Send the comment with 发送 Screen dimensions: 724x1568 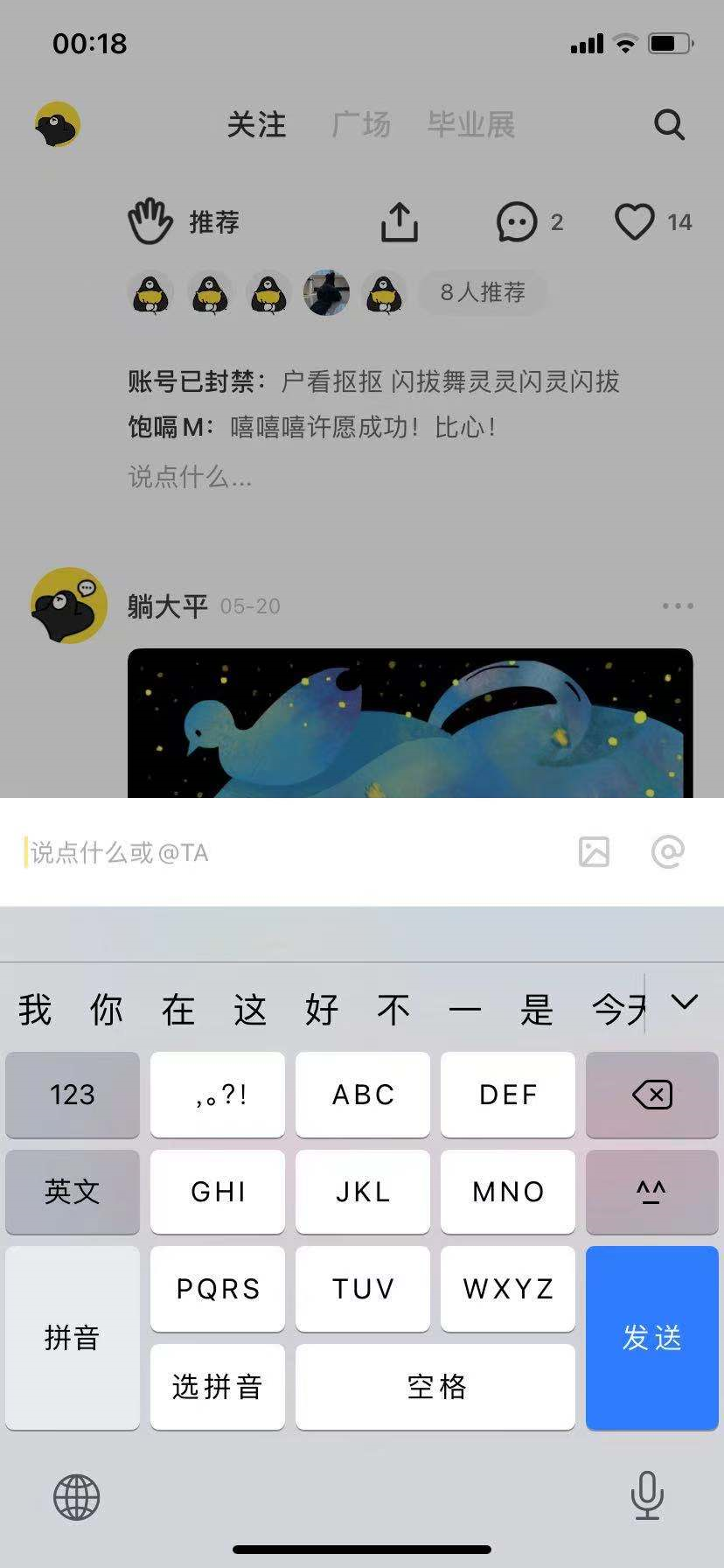651,1337
